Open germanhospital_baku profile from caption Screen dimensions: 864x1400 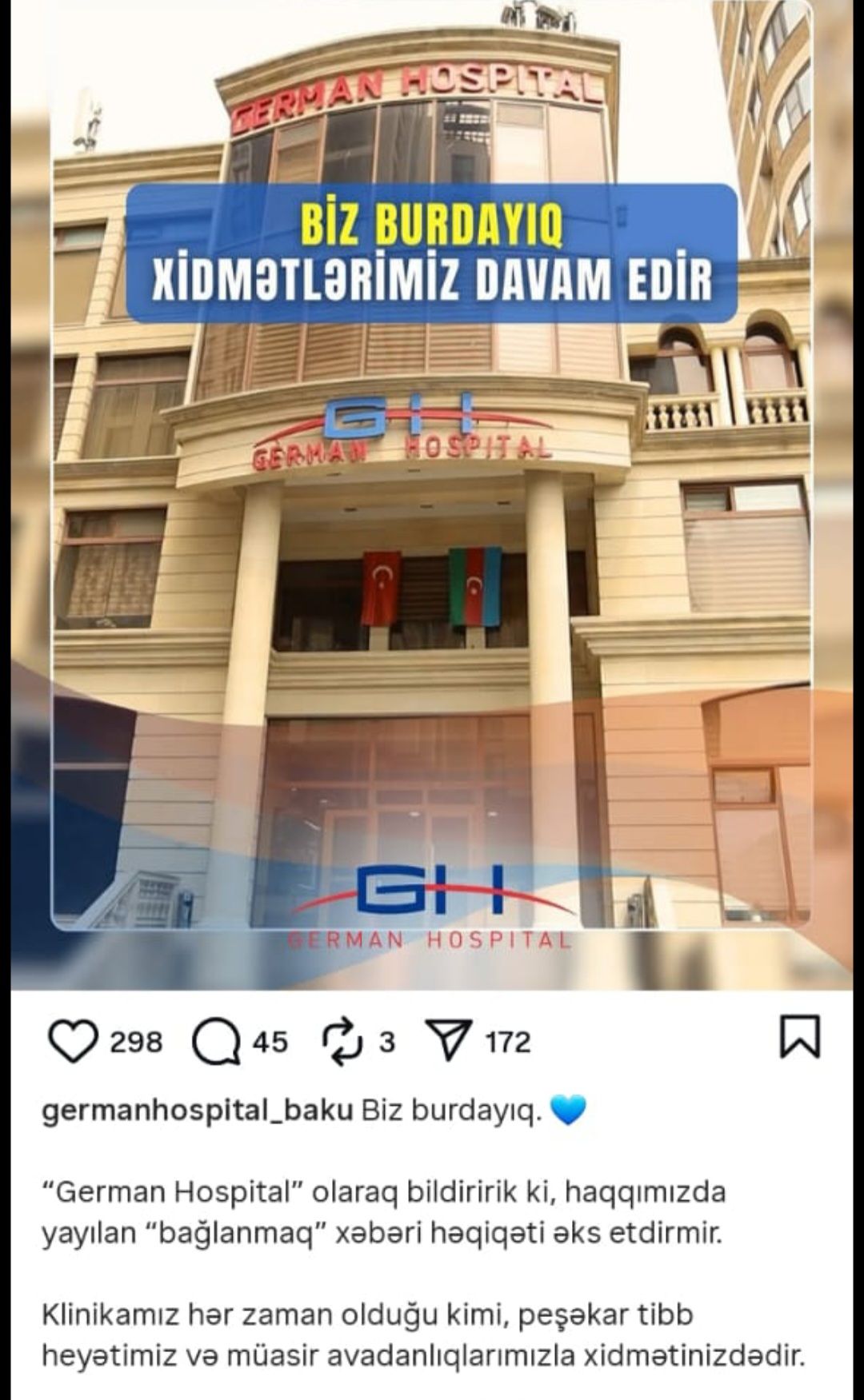click(197, 1111)
